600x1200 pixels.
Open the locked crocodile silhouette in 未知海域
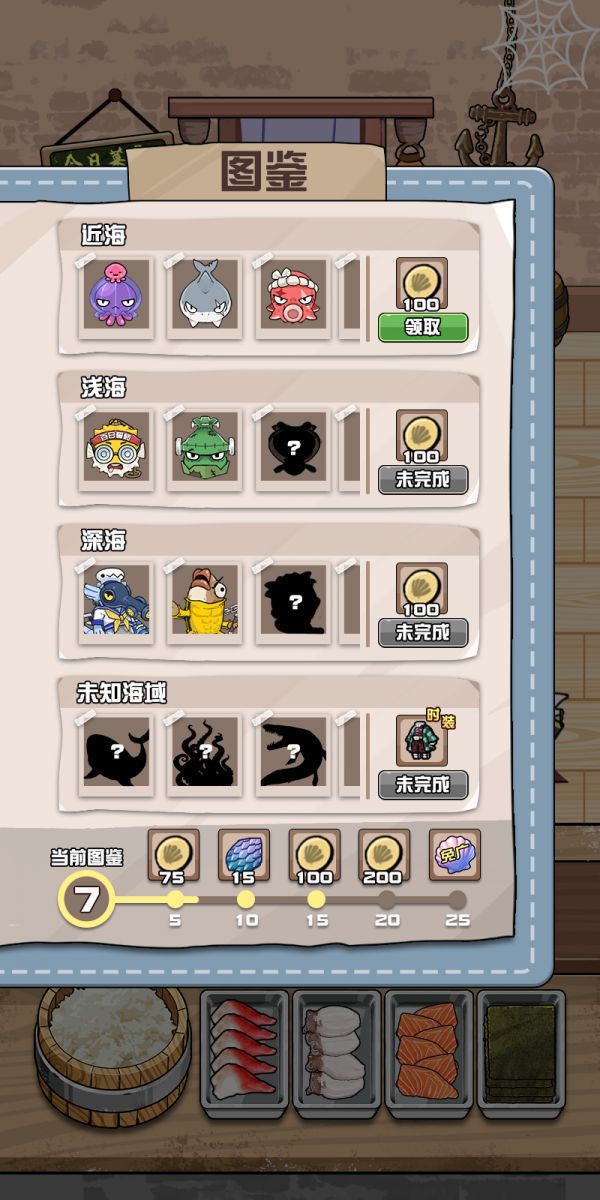pyautogui.click(x=292, y=753)
